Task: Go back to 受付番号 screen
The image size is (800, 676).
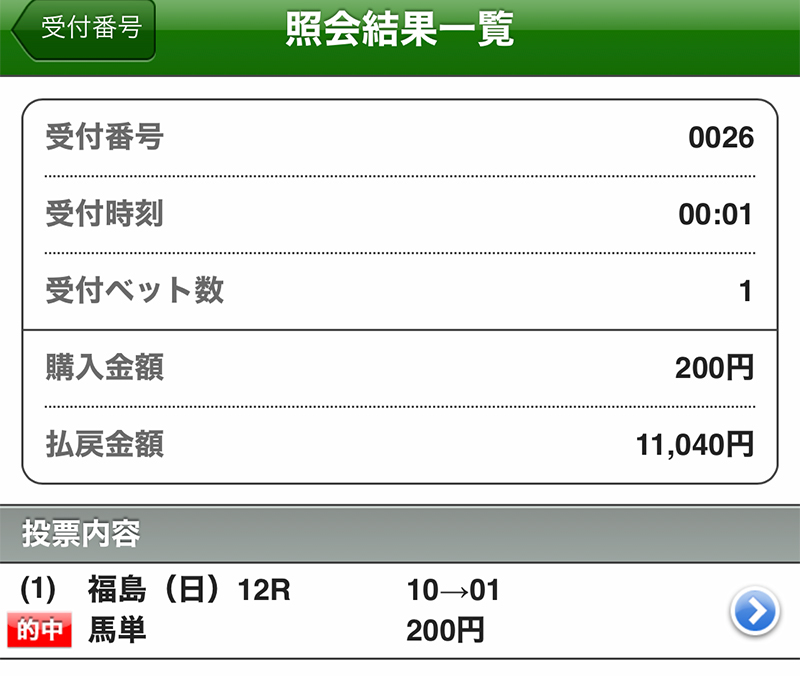Action: tap(84, 30)
